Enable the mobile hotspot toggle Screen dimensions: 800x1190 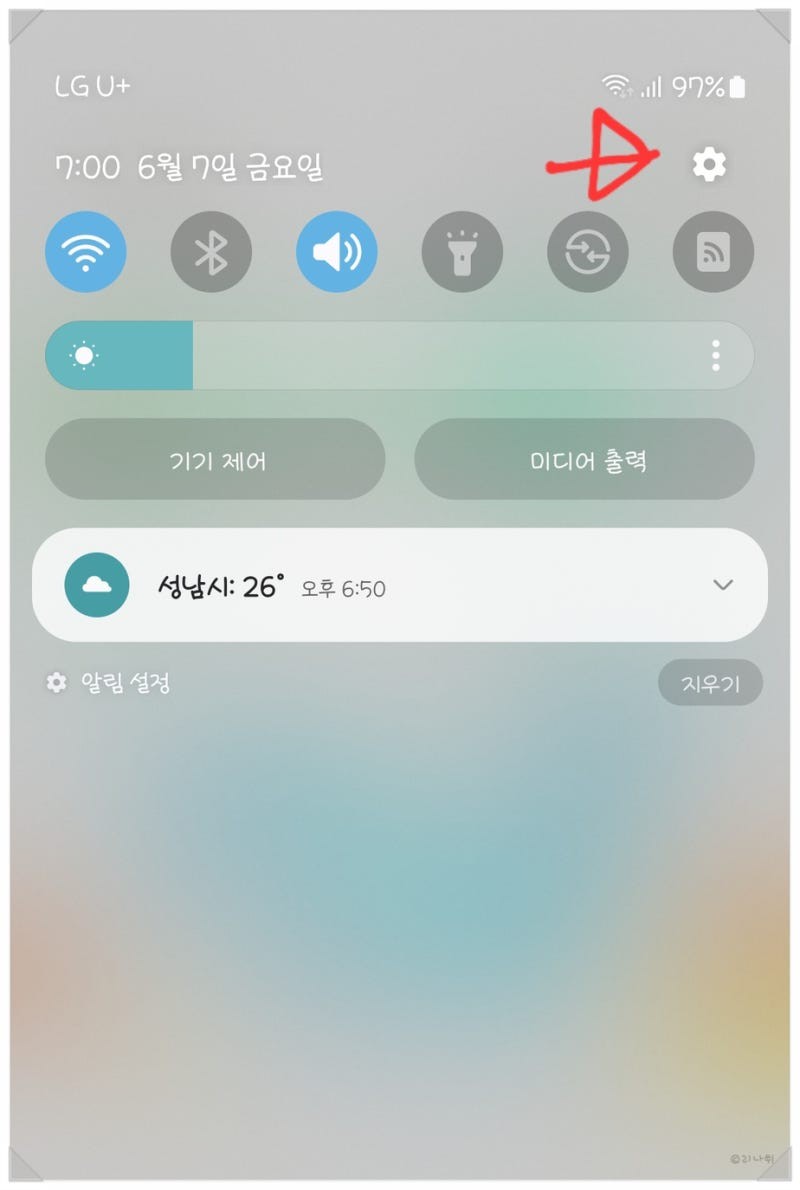713,251
